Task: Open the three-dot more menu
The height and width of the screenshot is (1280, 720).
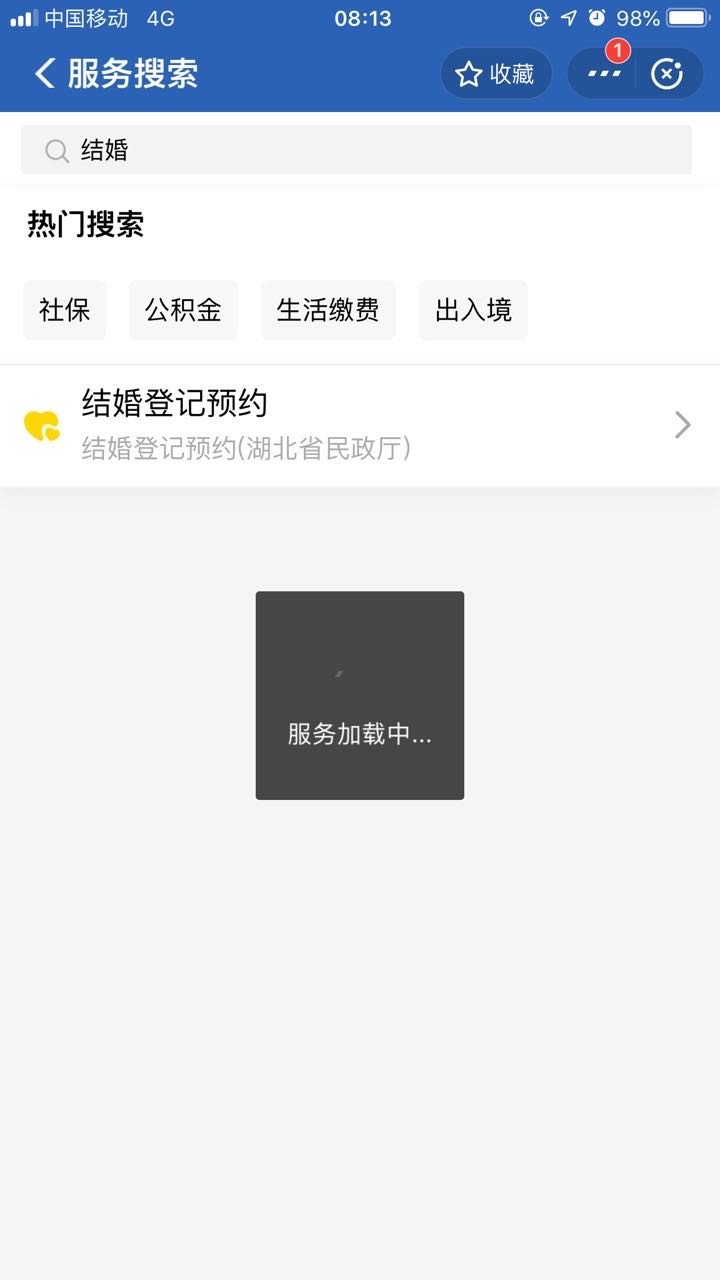Action: pyautogui.click(x=603, y=74)
